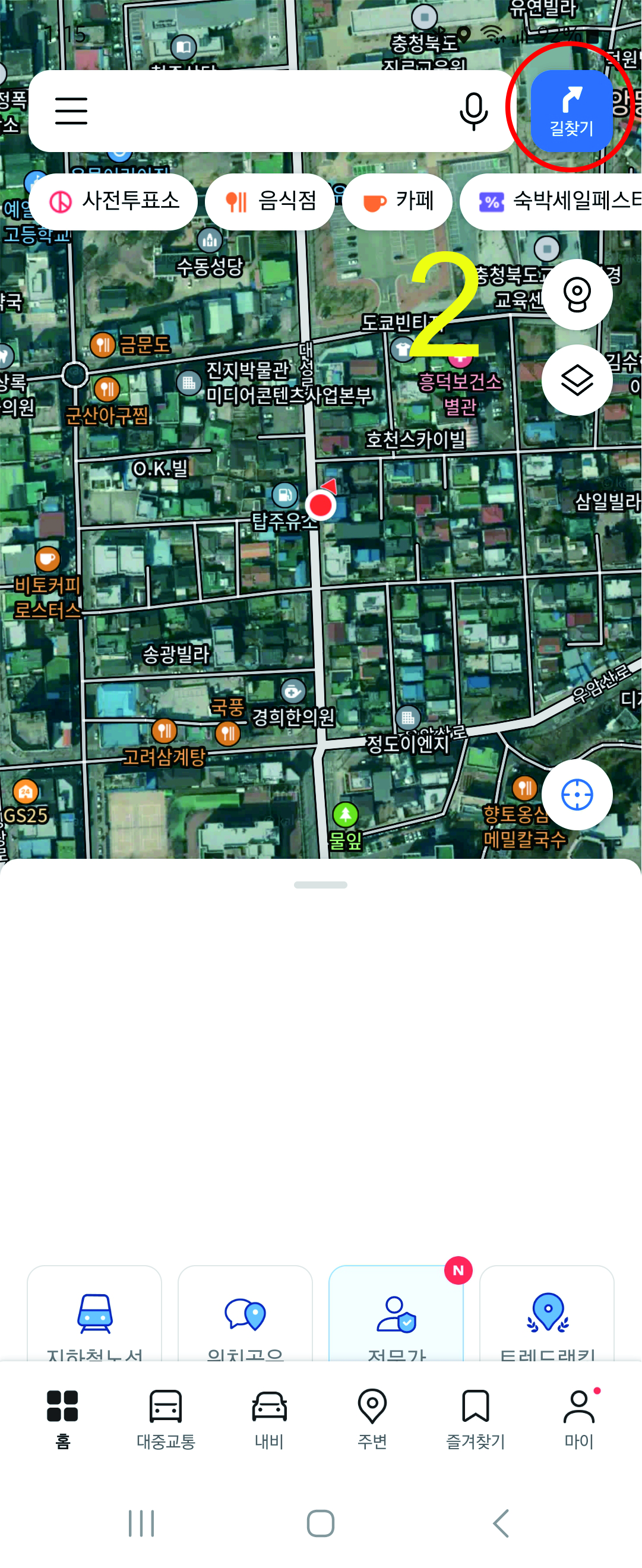Show 카페 places on the map
The image size is (642, 1568).
click(397, 201)
